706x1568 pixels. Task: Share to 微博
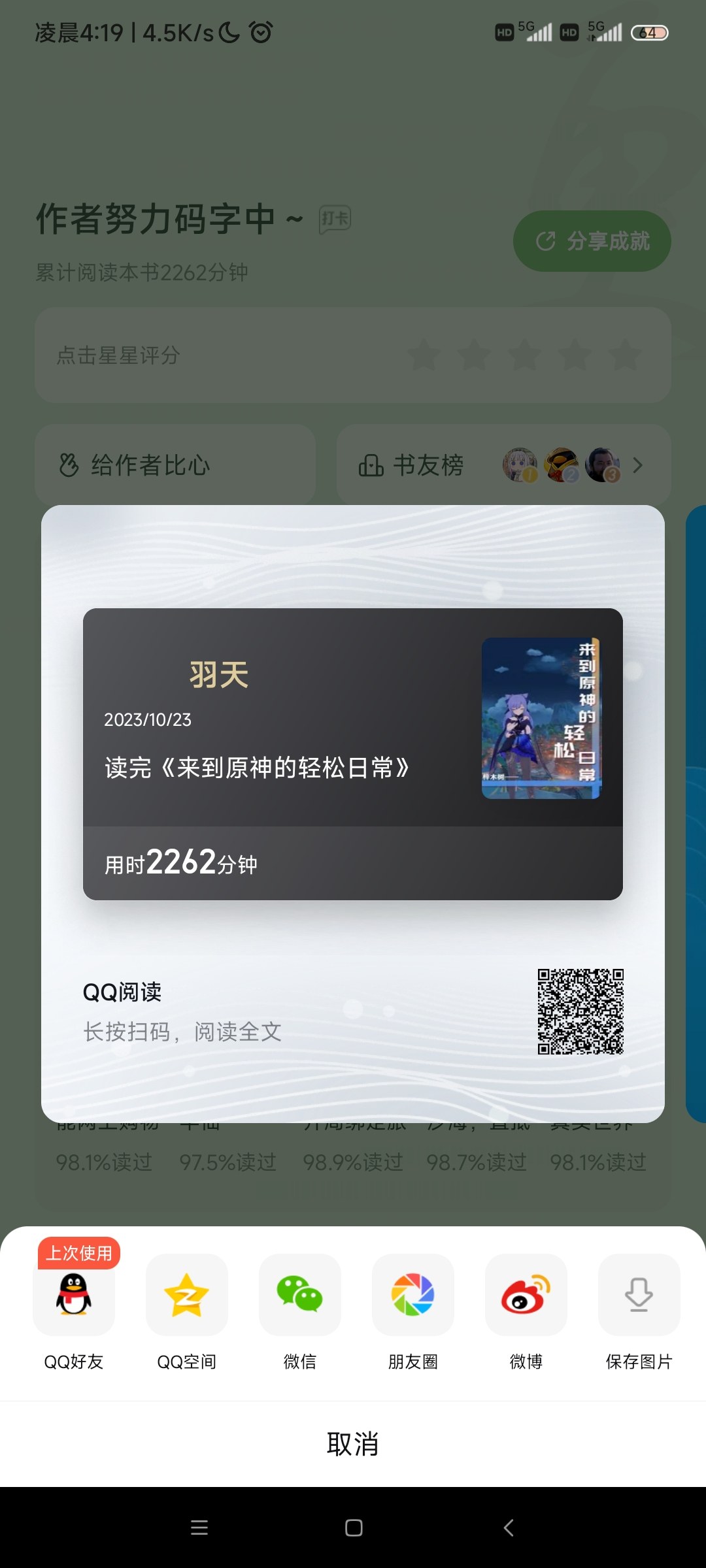526,1296
